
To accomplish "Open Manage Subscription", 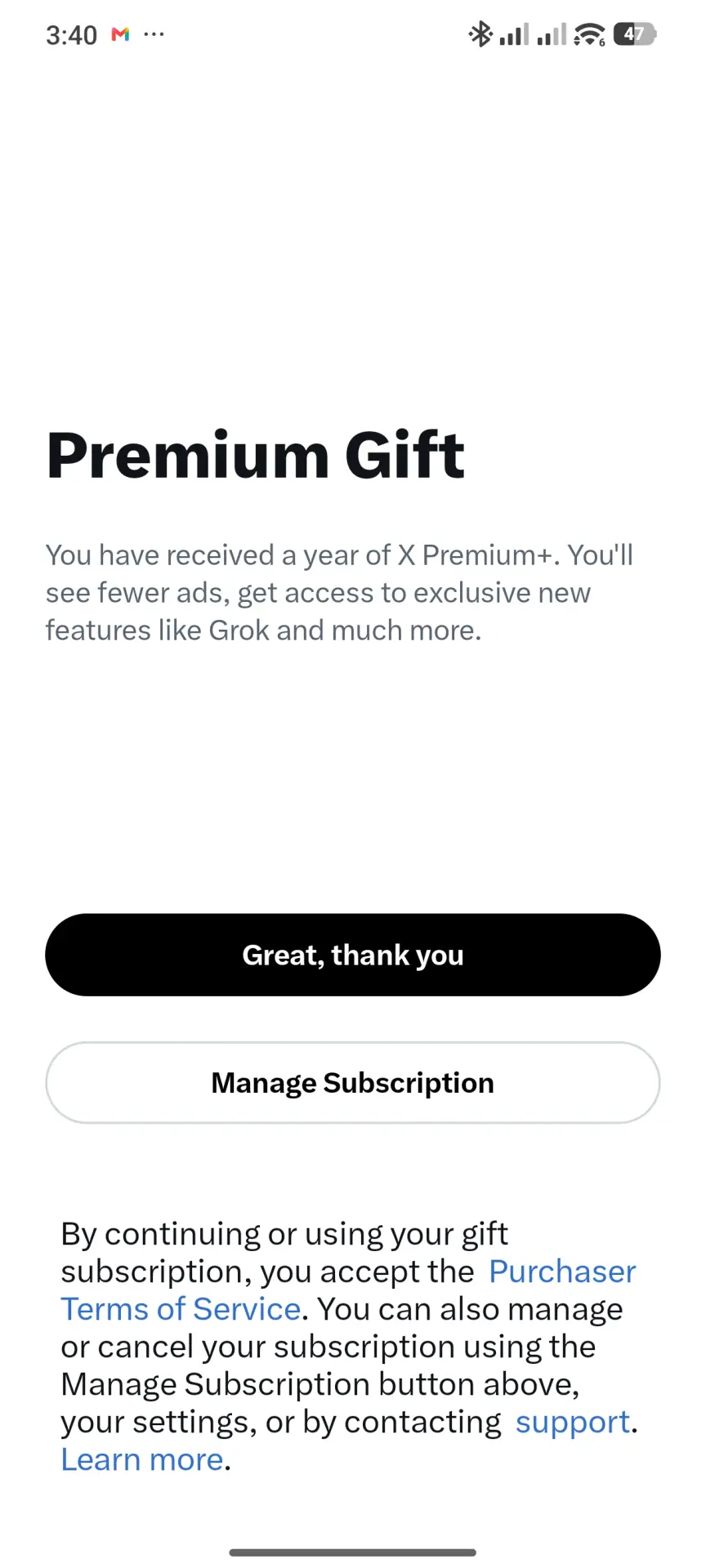I will click(x=353, y=1083).
